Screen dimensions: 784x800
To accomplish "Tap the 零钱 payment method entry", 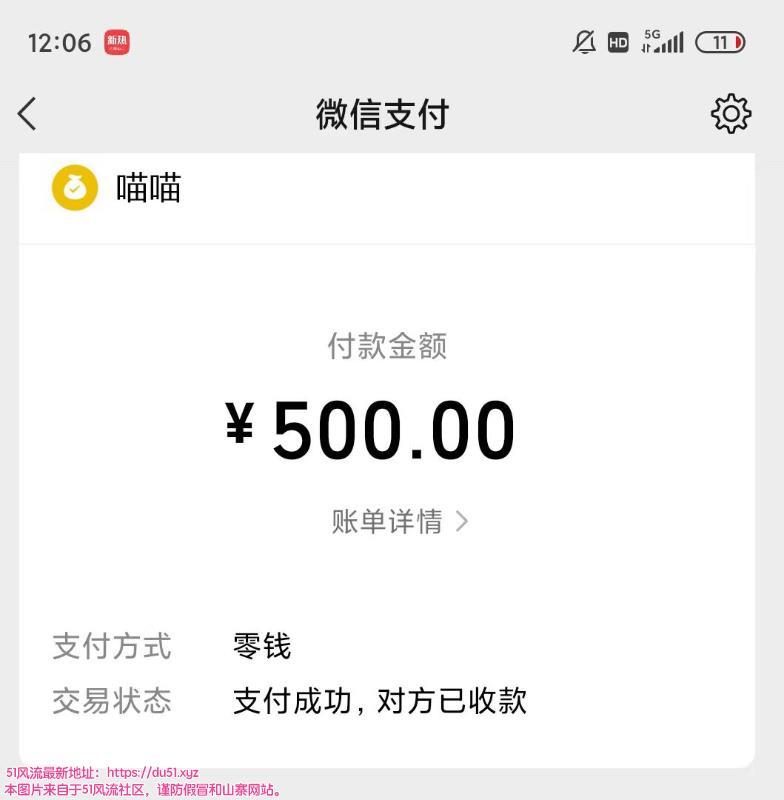I will click(262, 647).
